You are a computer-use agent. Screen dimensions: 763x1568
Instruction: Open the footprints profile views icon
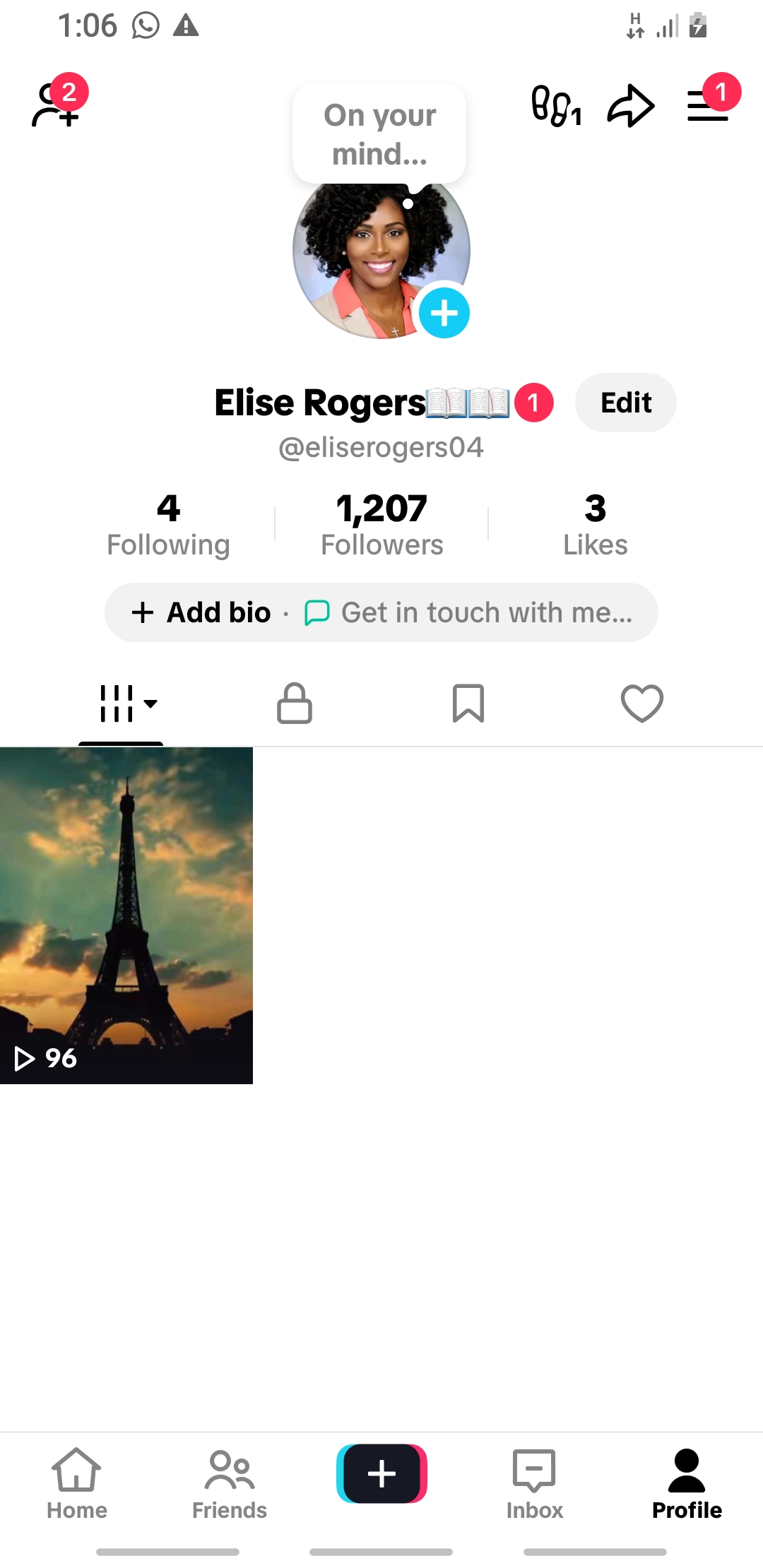(x=555, y=106)
